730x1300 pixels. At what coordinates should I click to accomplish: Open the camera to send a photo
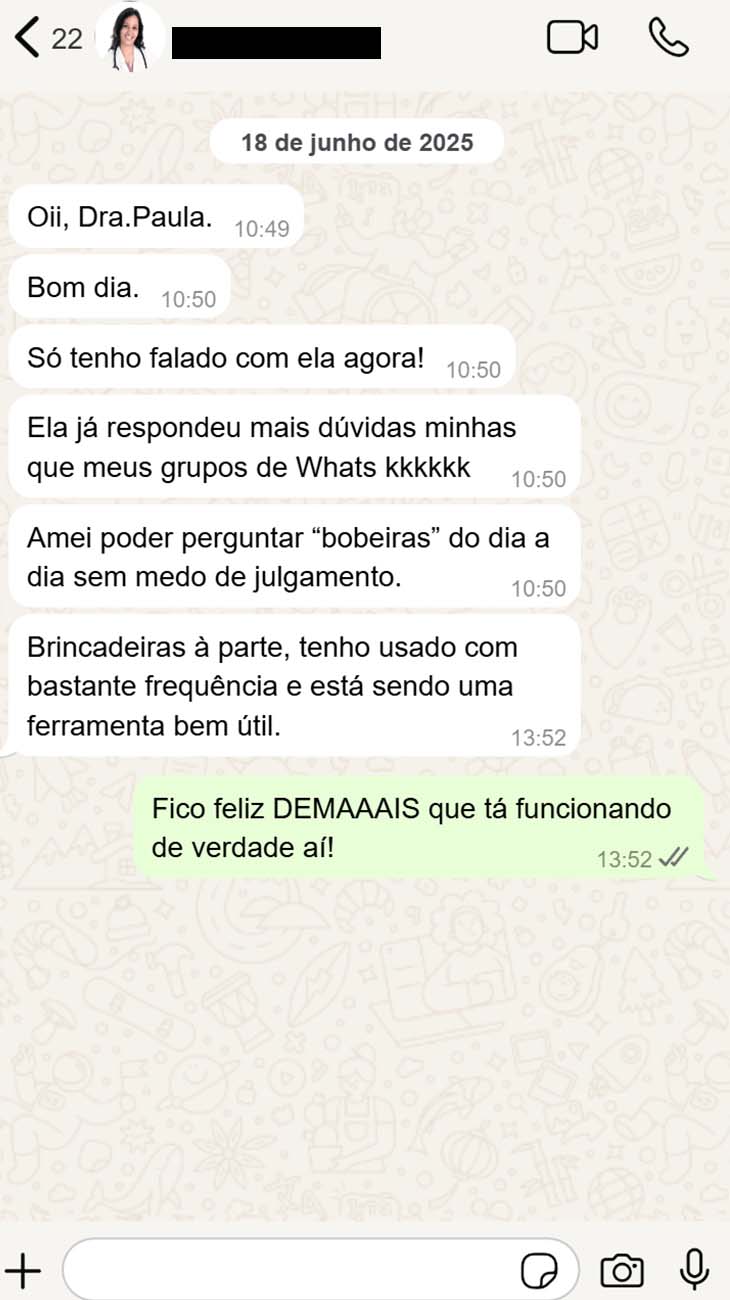coord(621,1271)
